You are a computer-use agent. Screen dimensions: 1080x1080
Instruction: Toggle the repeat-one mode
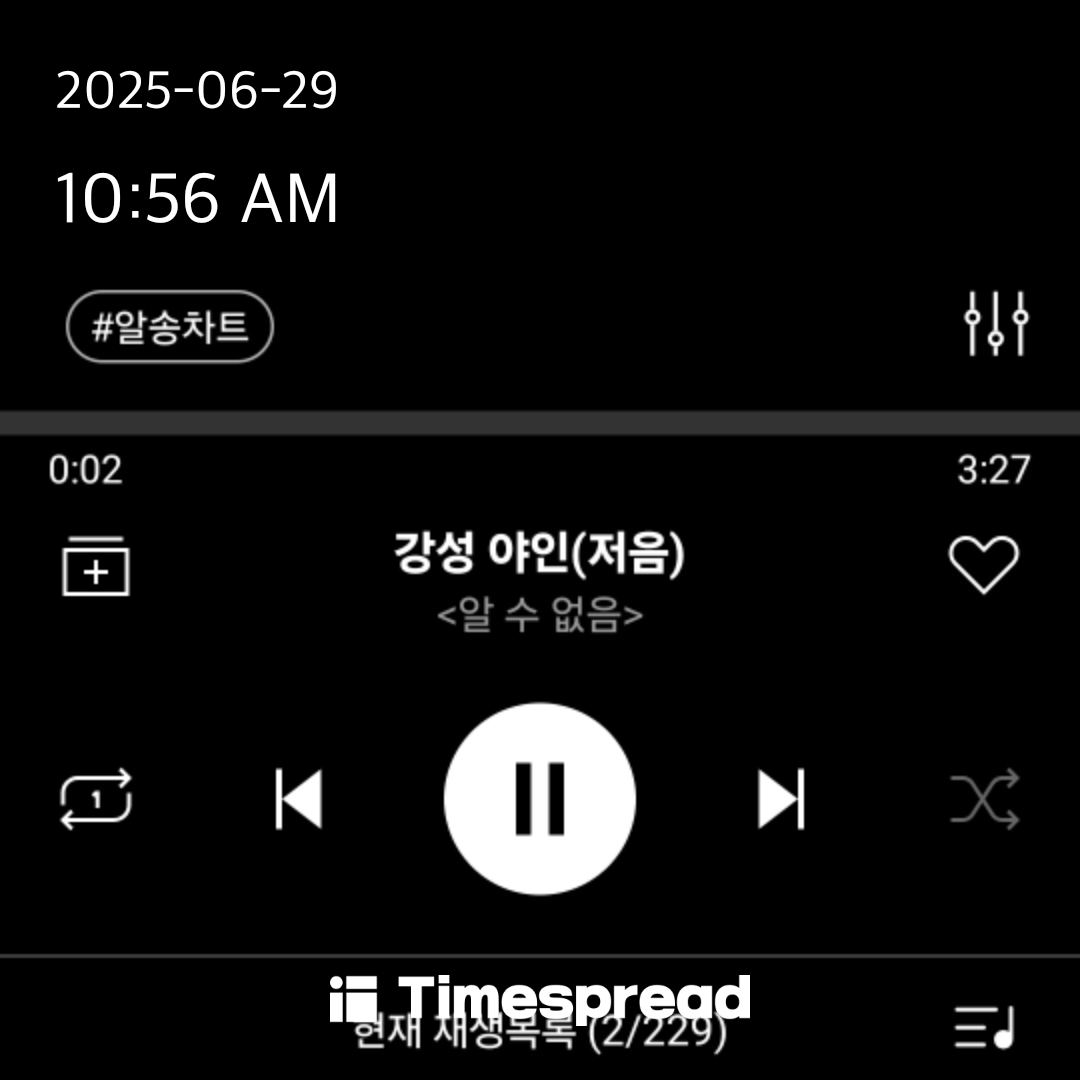coord(96,798)
